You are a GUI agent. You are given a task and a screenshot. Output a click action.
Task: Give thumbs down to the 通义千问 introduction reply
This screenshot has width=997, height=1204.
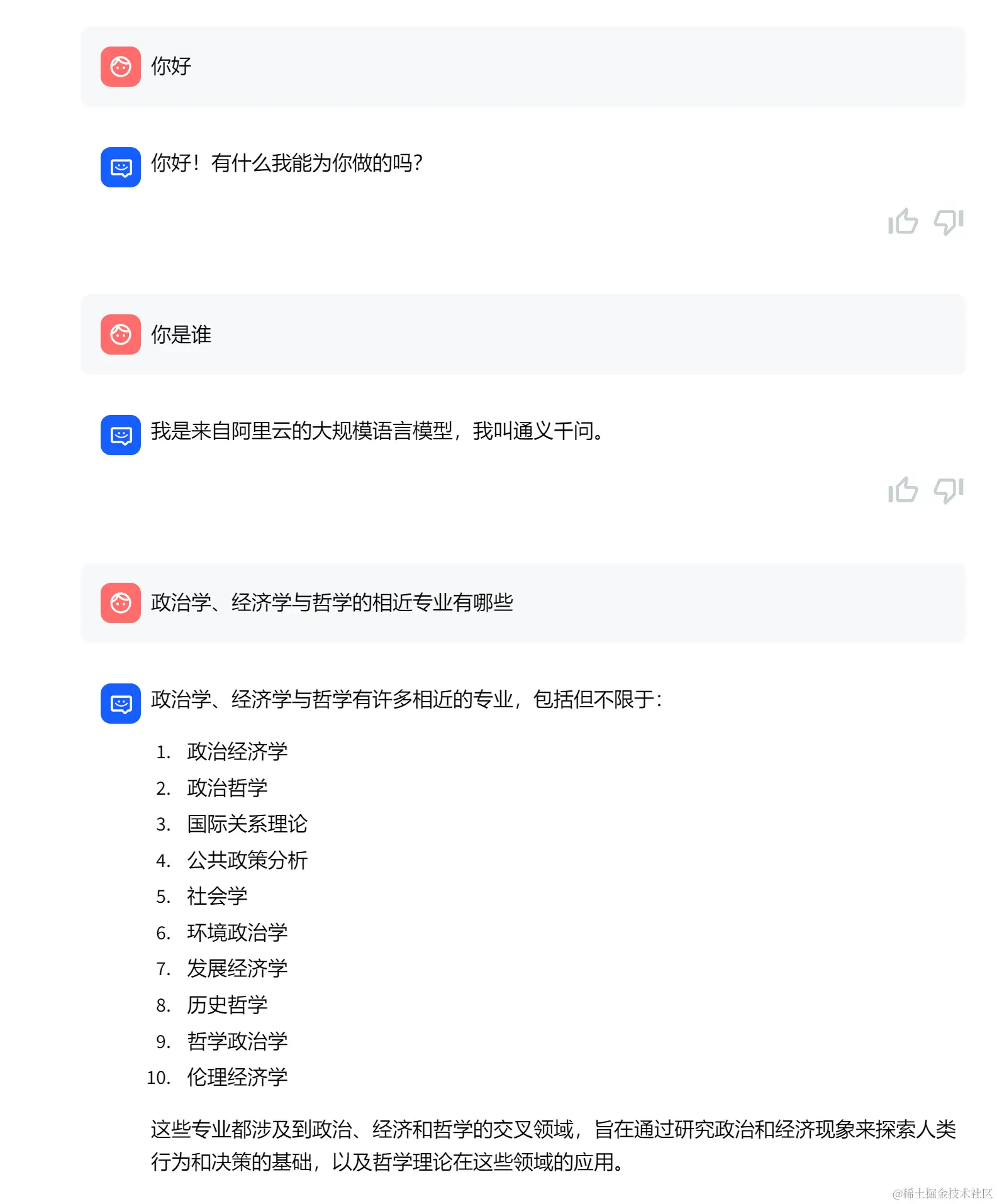click(948, 490)
